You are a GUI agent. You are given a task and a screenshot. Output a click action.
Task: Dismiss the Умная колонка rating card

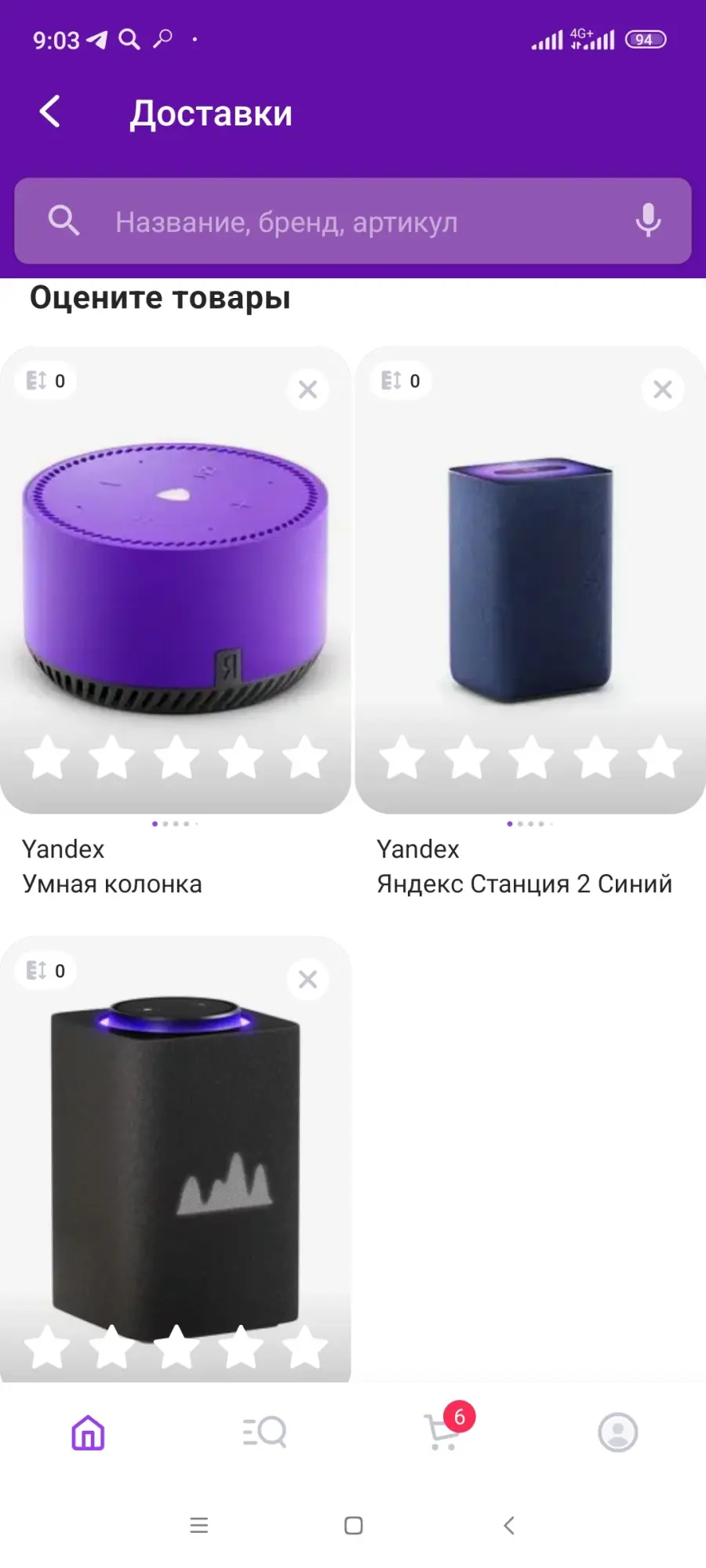point(308,389)
